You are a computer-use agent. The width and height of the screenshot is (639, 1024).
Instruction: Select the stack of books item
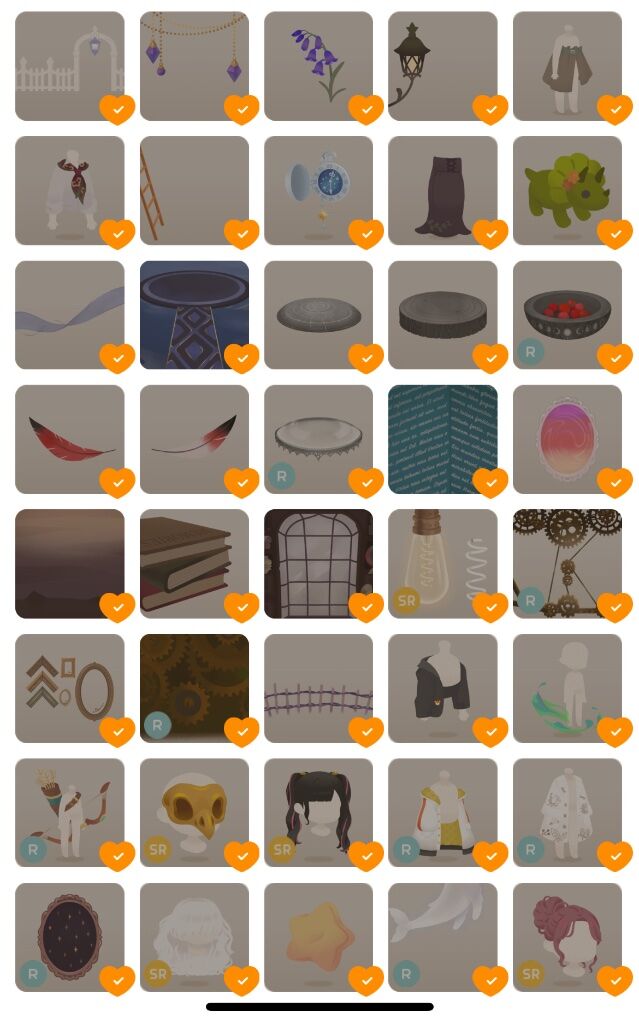point(193,563)
